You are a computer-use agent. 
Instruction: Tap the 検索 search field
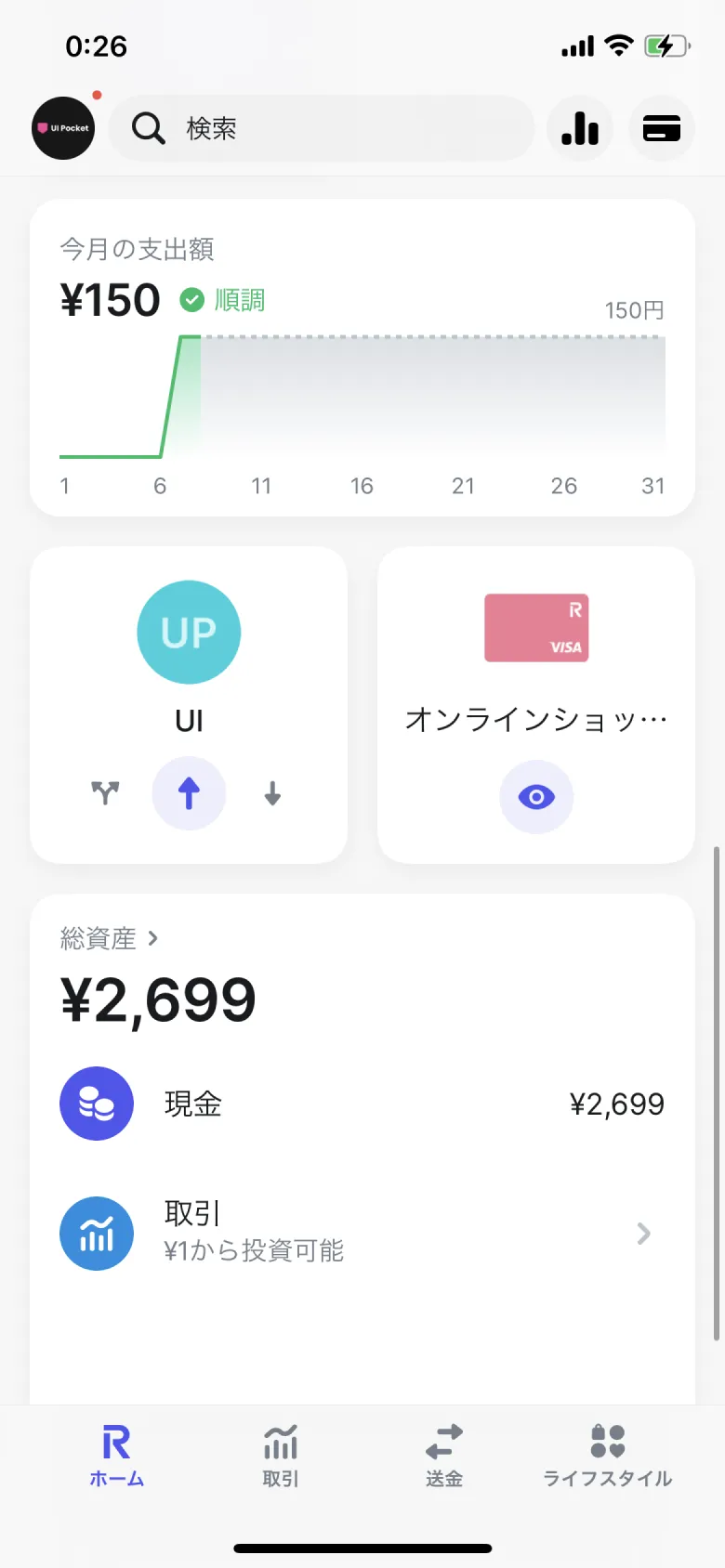coord(321,128)
